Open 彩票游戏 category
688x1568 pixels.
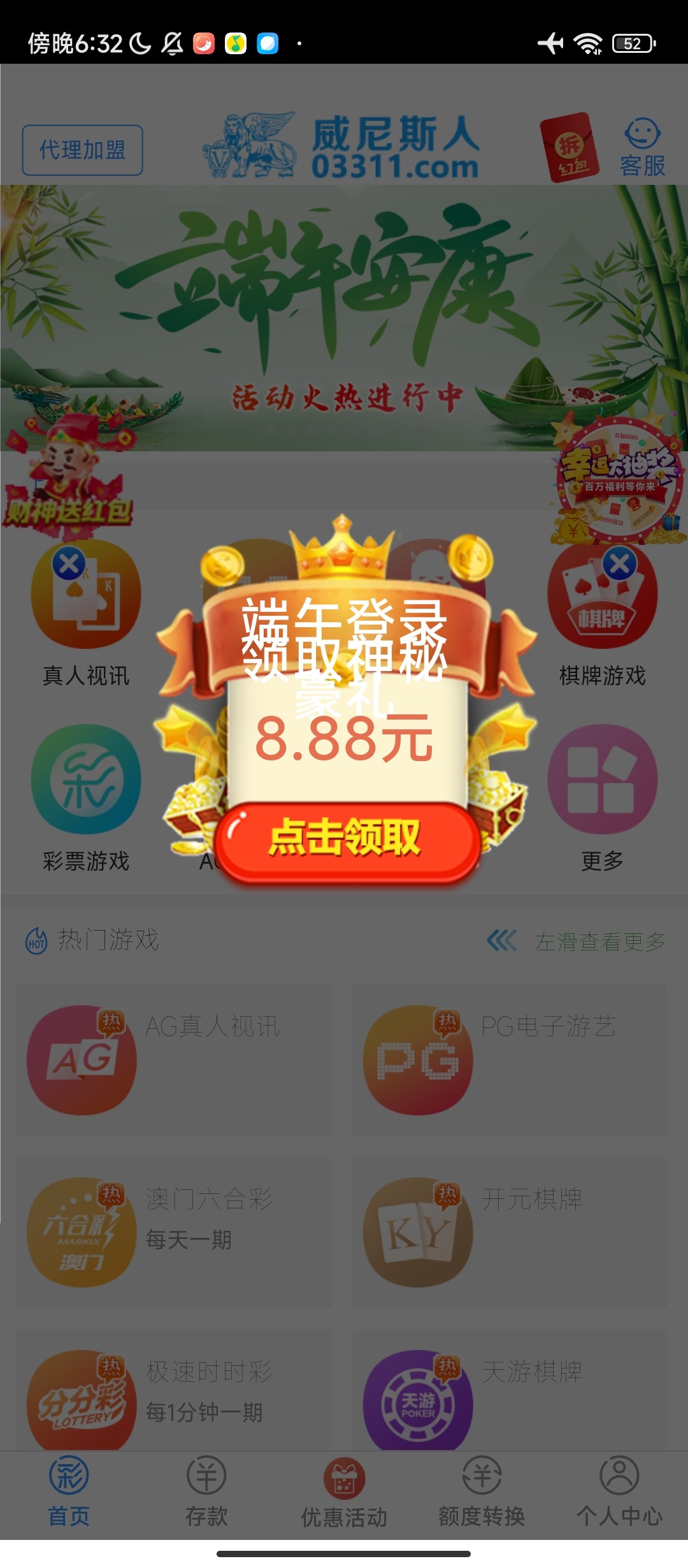pyautogui.click(x=86, y=798)
